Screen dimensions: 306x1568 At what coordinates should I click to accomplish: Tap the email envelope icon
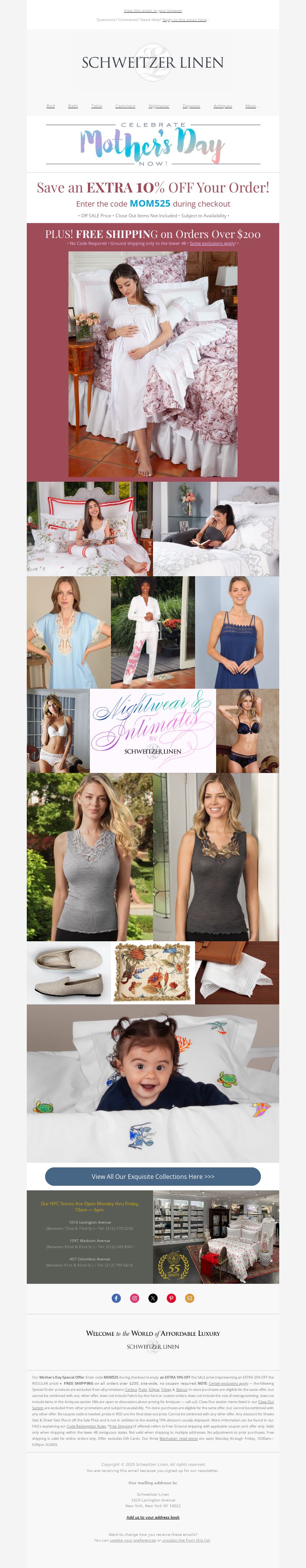pyautogui.click(x=189, y=1298)
